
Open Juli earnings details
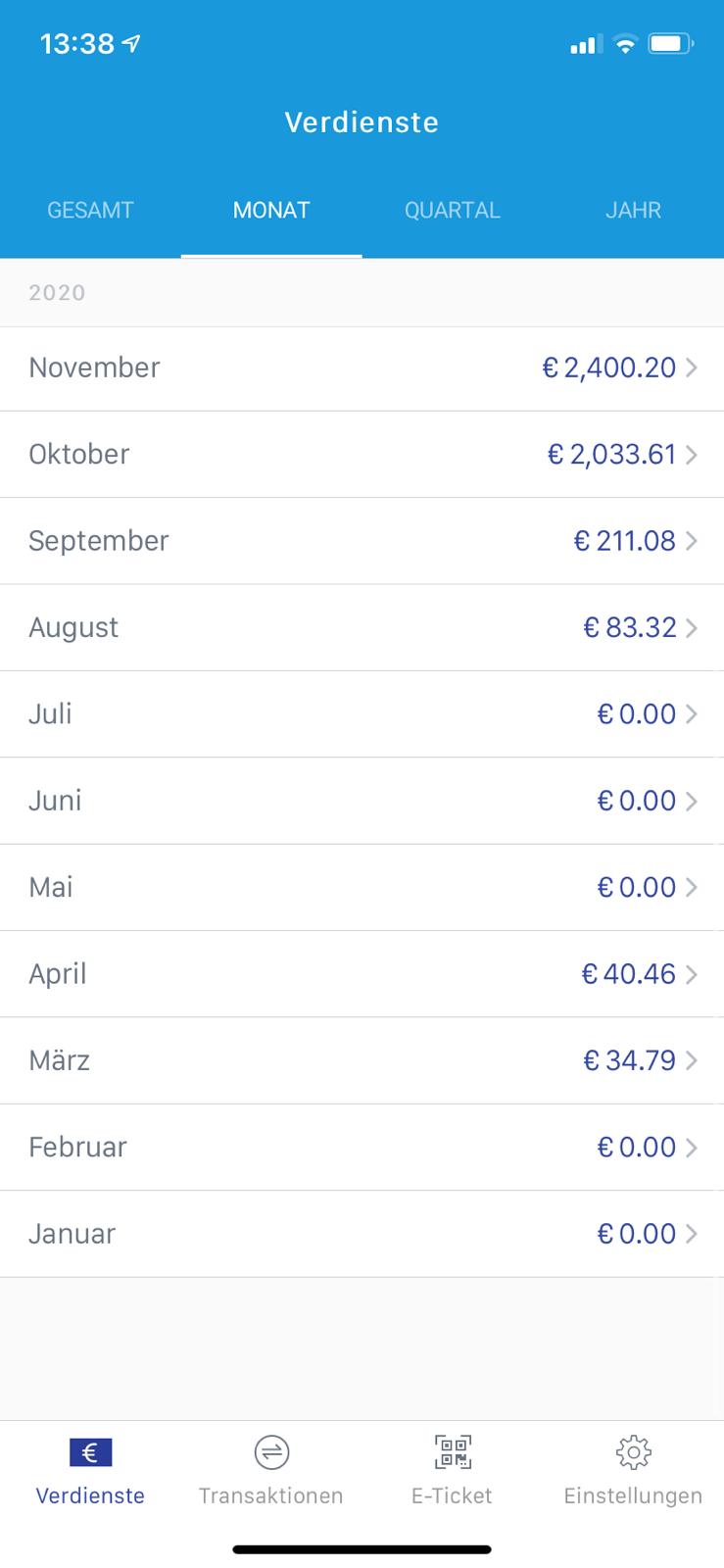click(362, 714)
